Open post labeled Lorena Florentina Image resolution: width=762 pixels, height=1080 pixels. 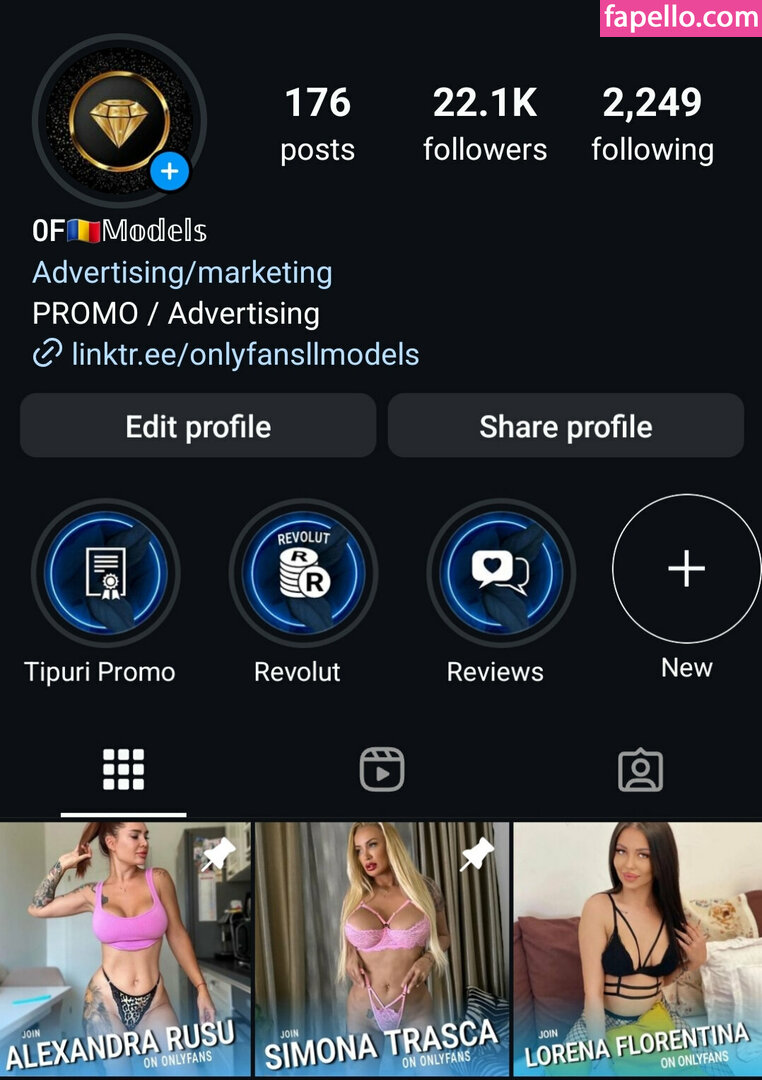pyautogui.click(x=637, y=948)
